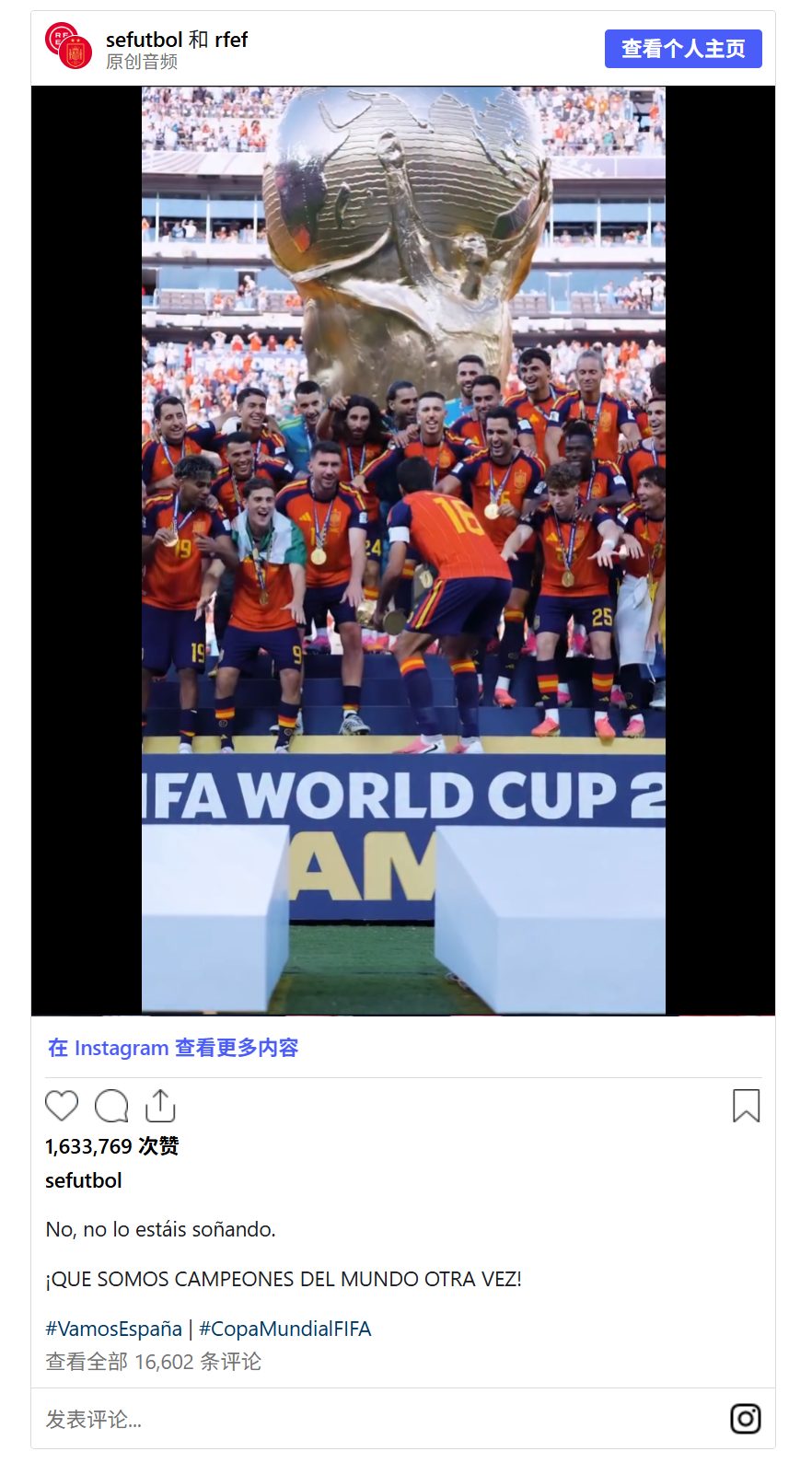Like the post with the heart icon
The width and height of the screenshot is (812, 1463).
tap(62, 1106)
